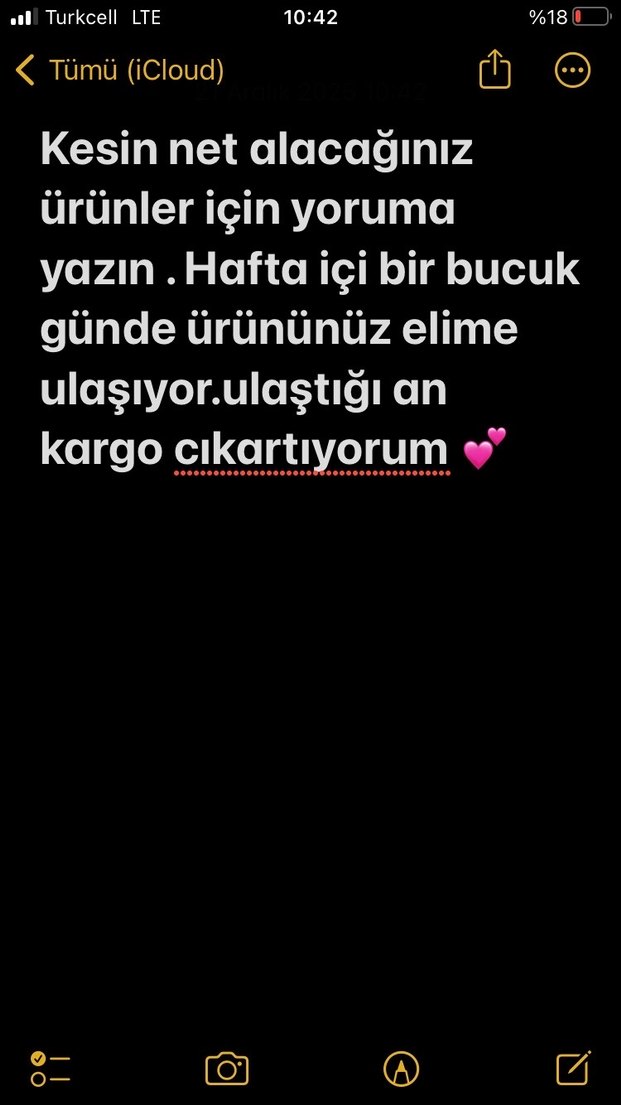
Task: Compose a new note
Action: [573, 1067]
